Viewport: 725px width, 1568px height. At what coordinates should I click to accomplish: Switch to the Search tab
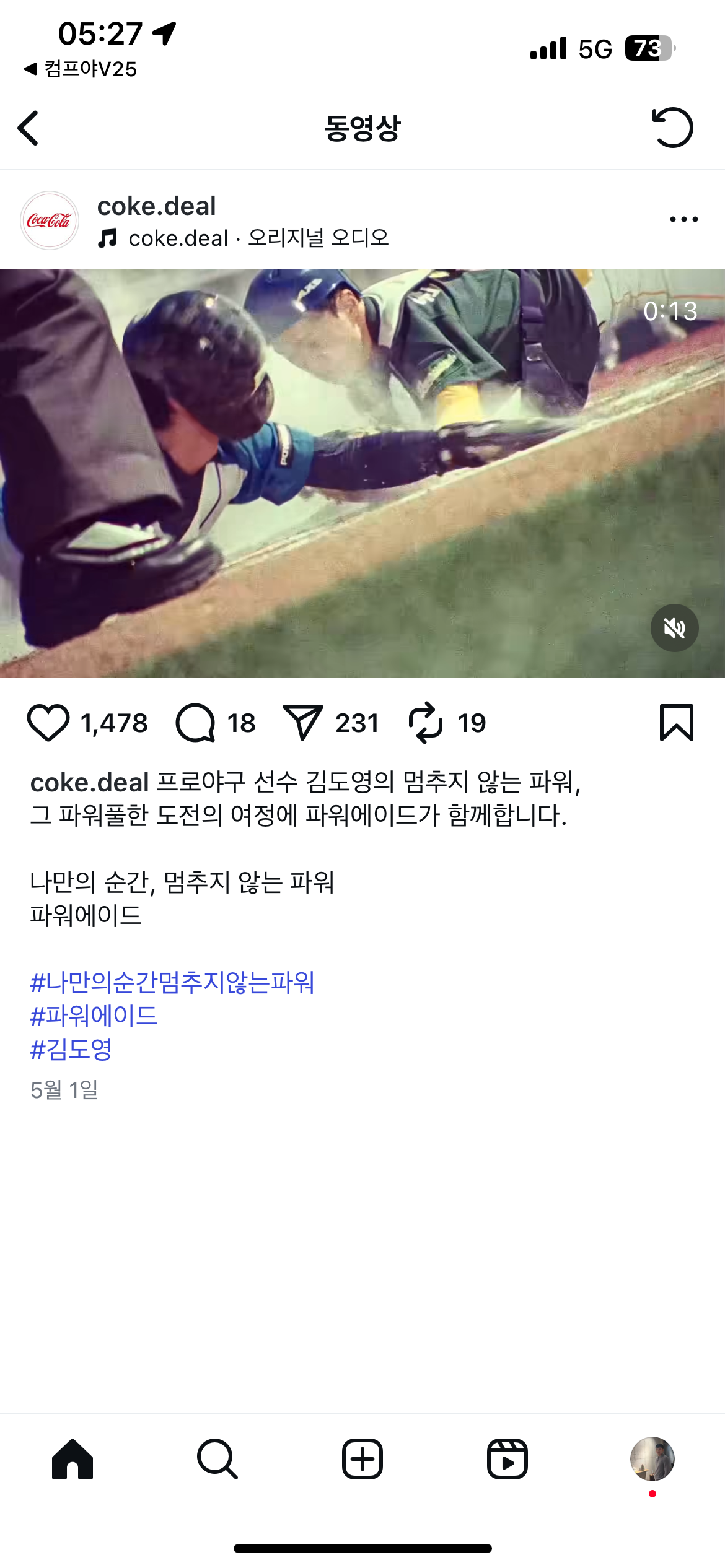pyautogui.click(x=217, y=1459)
